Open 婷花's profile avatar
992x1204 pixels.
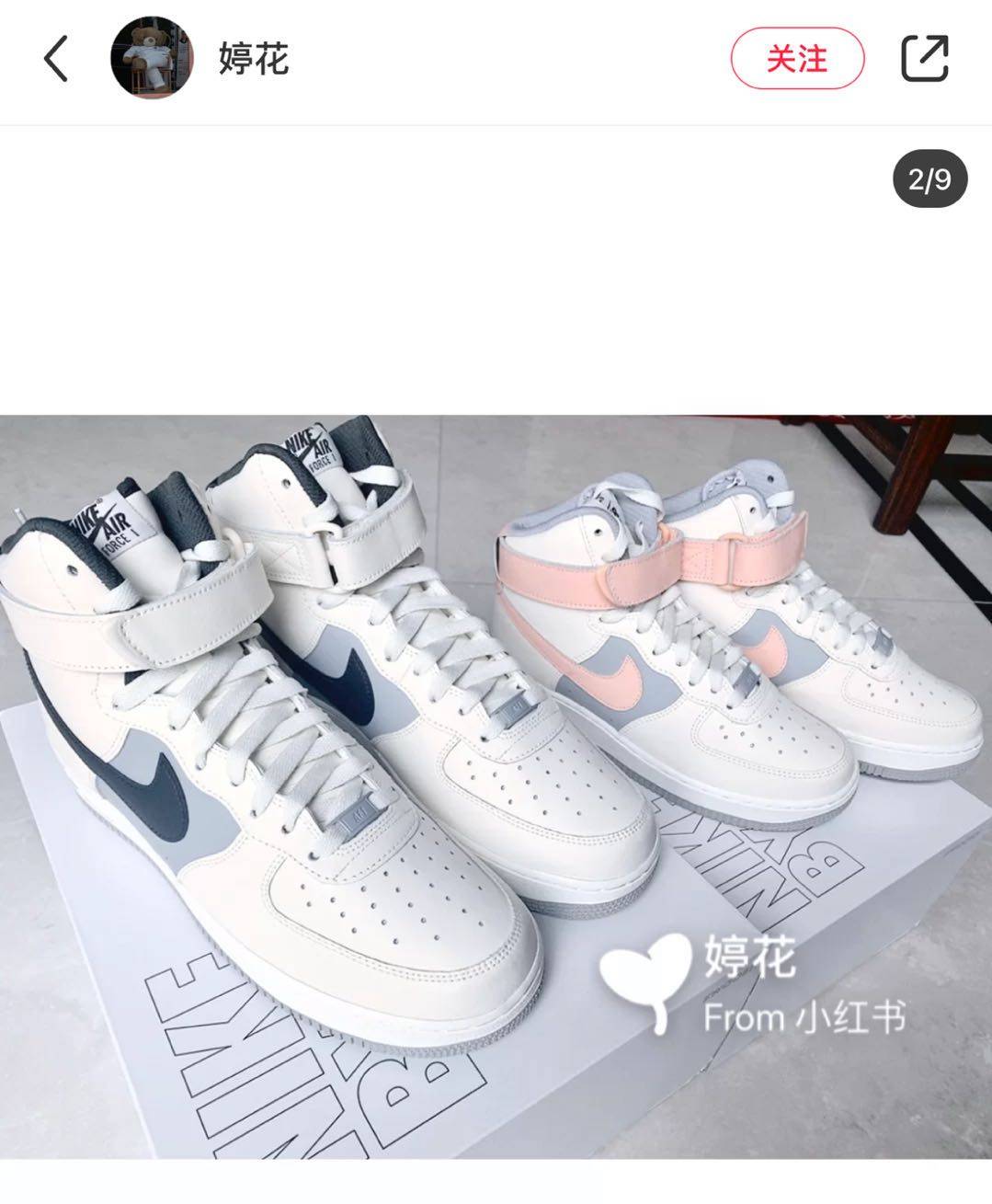click(152, 60)
